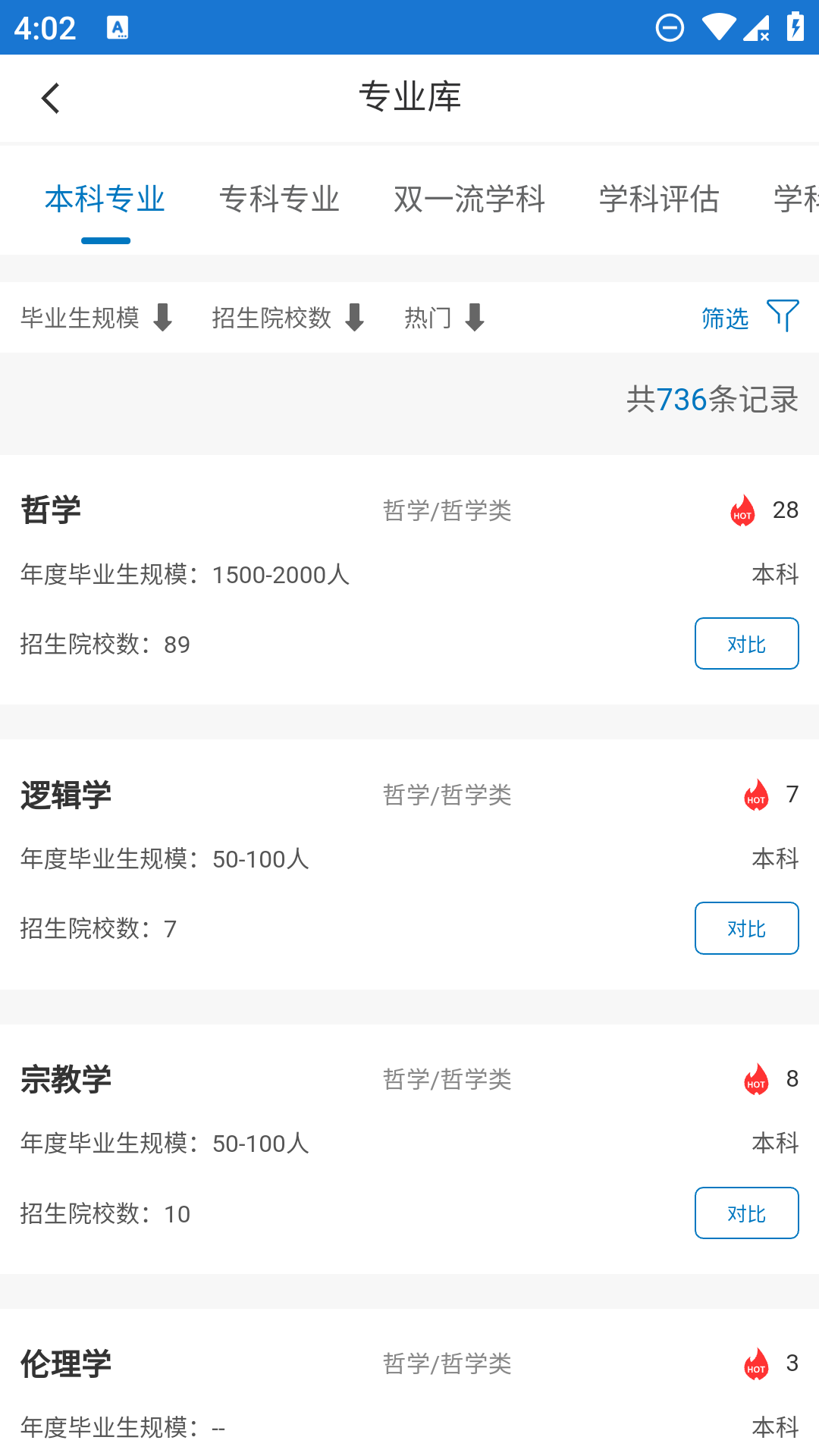819x1456 pixels.
Task: Tap the hot flame icon next to 逻辑学
Action: [x=755, y=795]
